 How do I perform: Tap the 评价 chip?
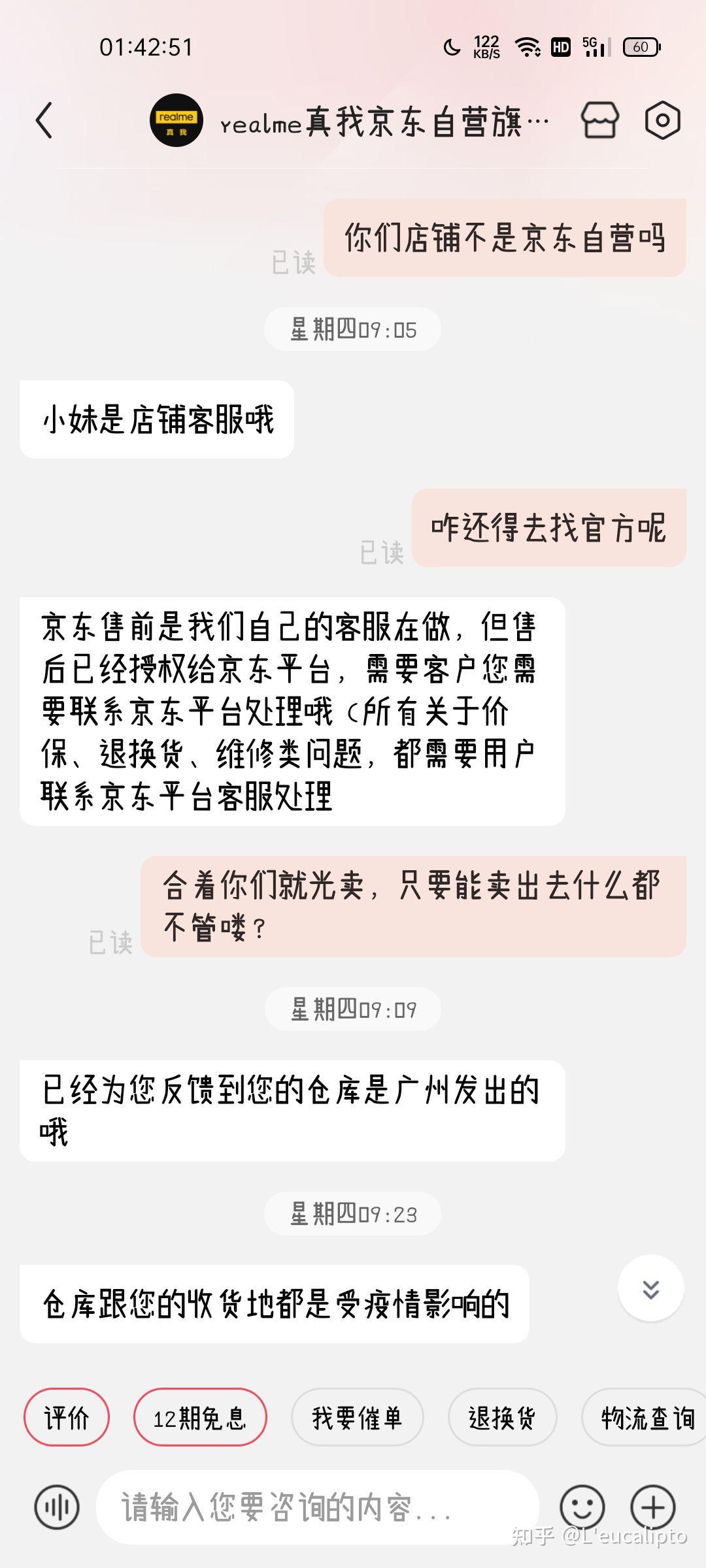point(67,1417)
